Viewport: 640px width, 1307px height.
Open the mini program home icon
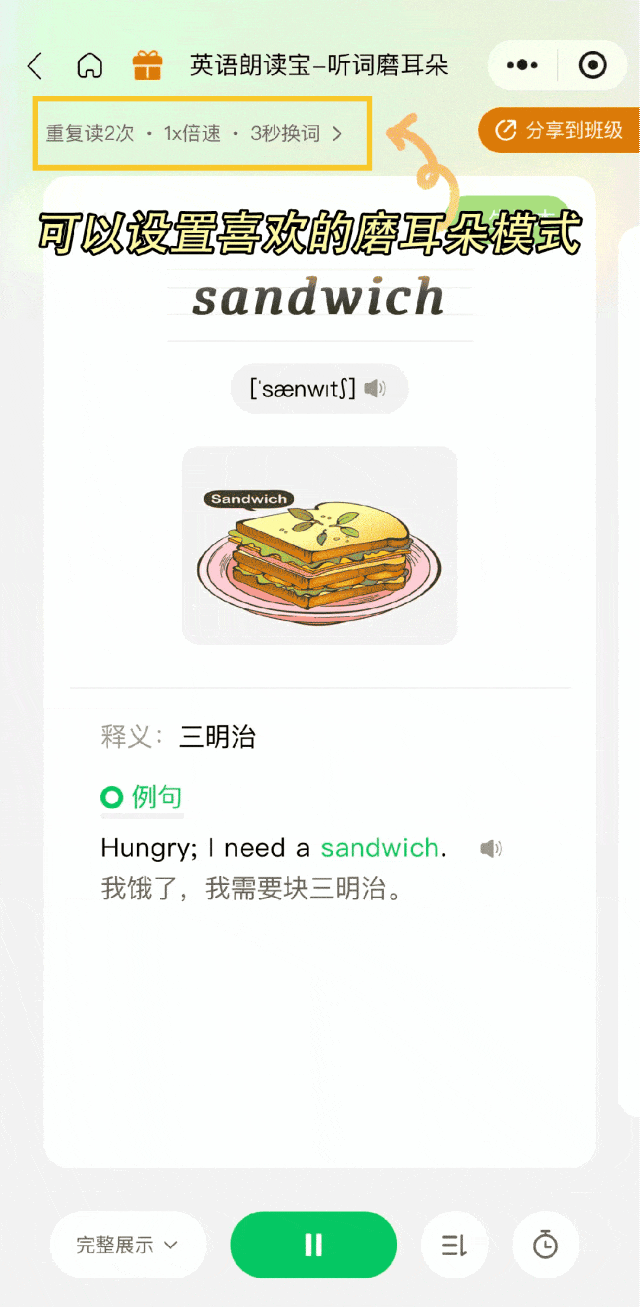click(x=90, y=67)
